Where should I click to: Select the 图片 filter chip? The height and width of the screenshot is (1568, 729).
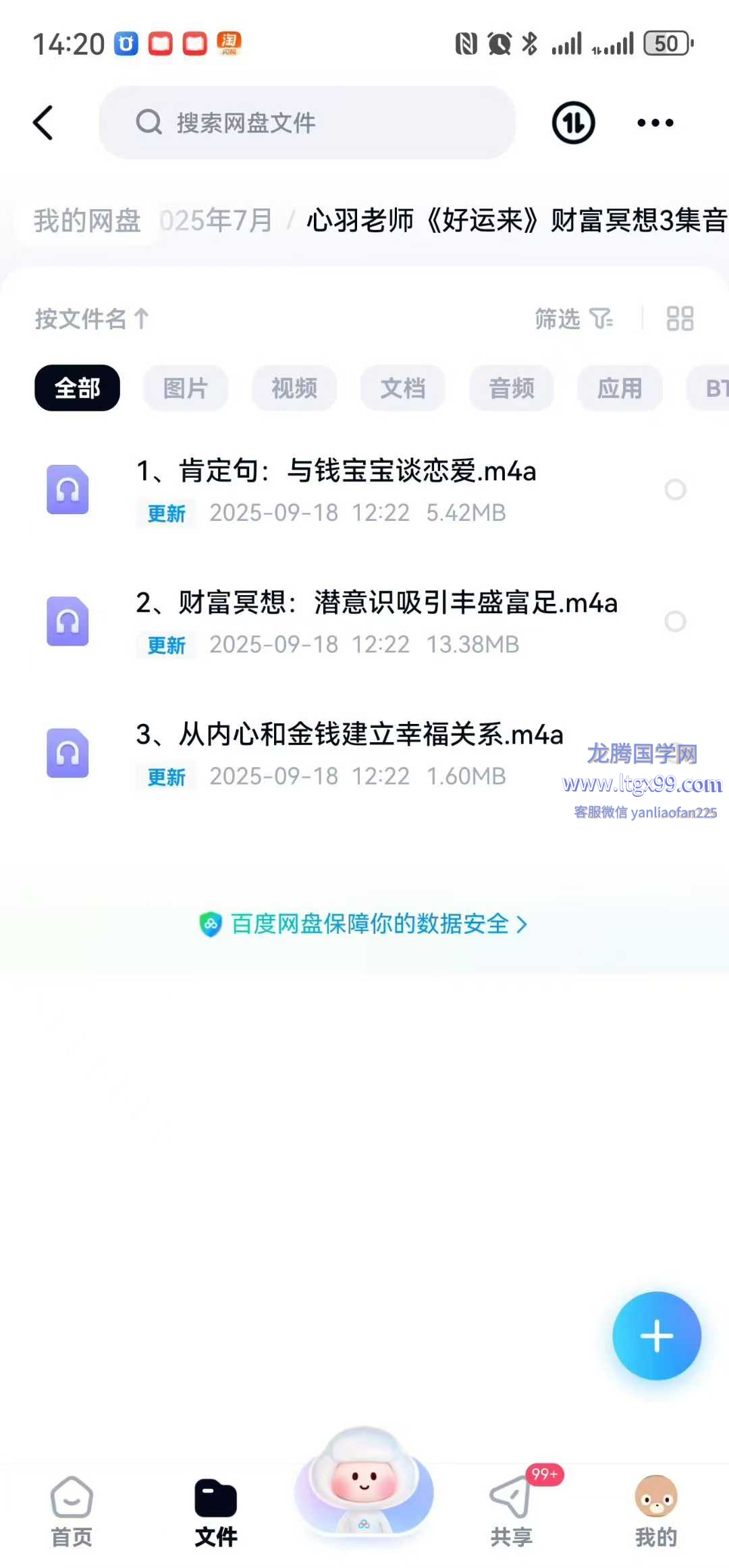point(185,388)
